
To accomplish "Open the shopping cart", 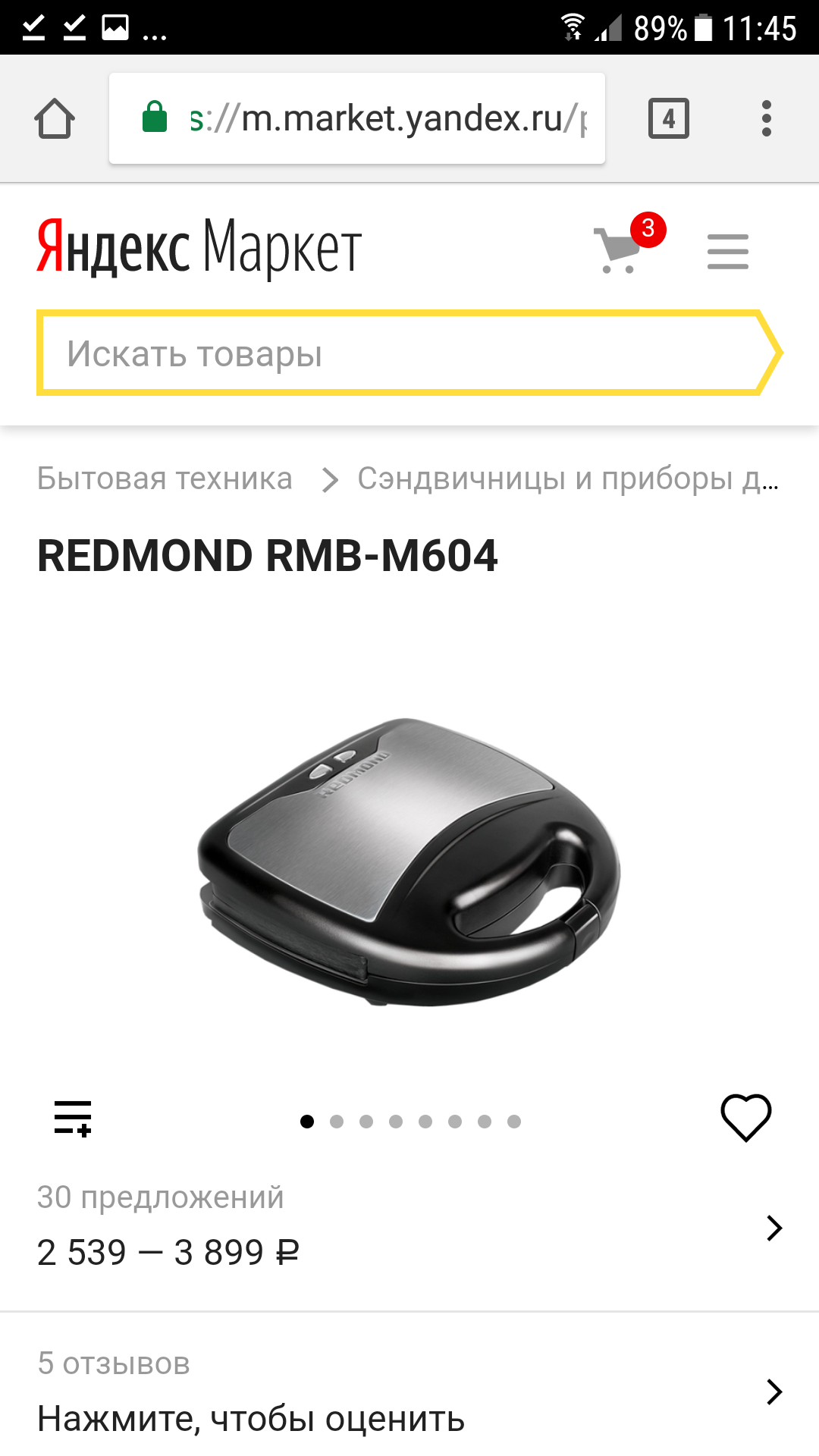I will click(x=626, y=244).
